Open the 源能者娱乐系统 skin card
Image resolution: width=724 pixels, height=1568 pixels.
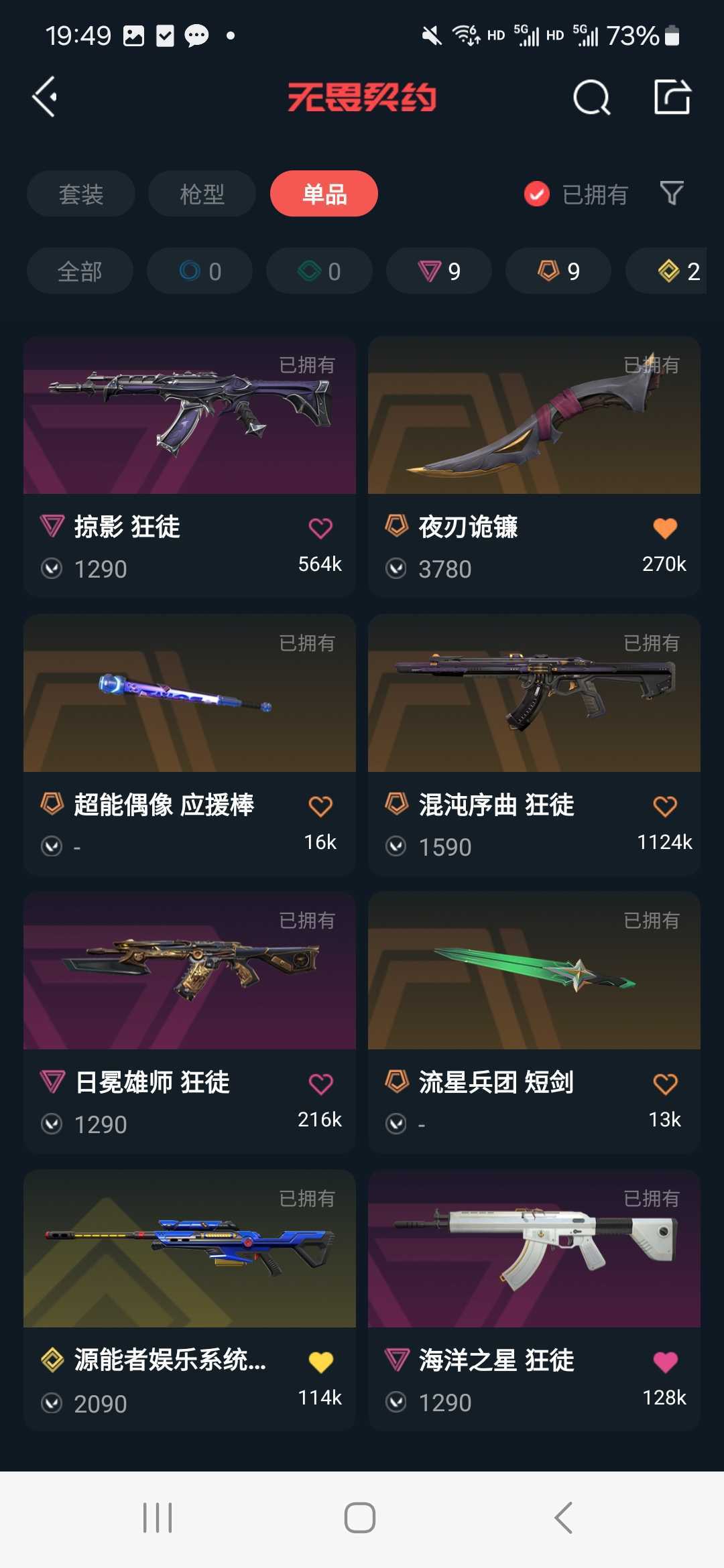(190, 1300)
